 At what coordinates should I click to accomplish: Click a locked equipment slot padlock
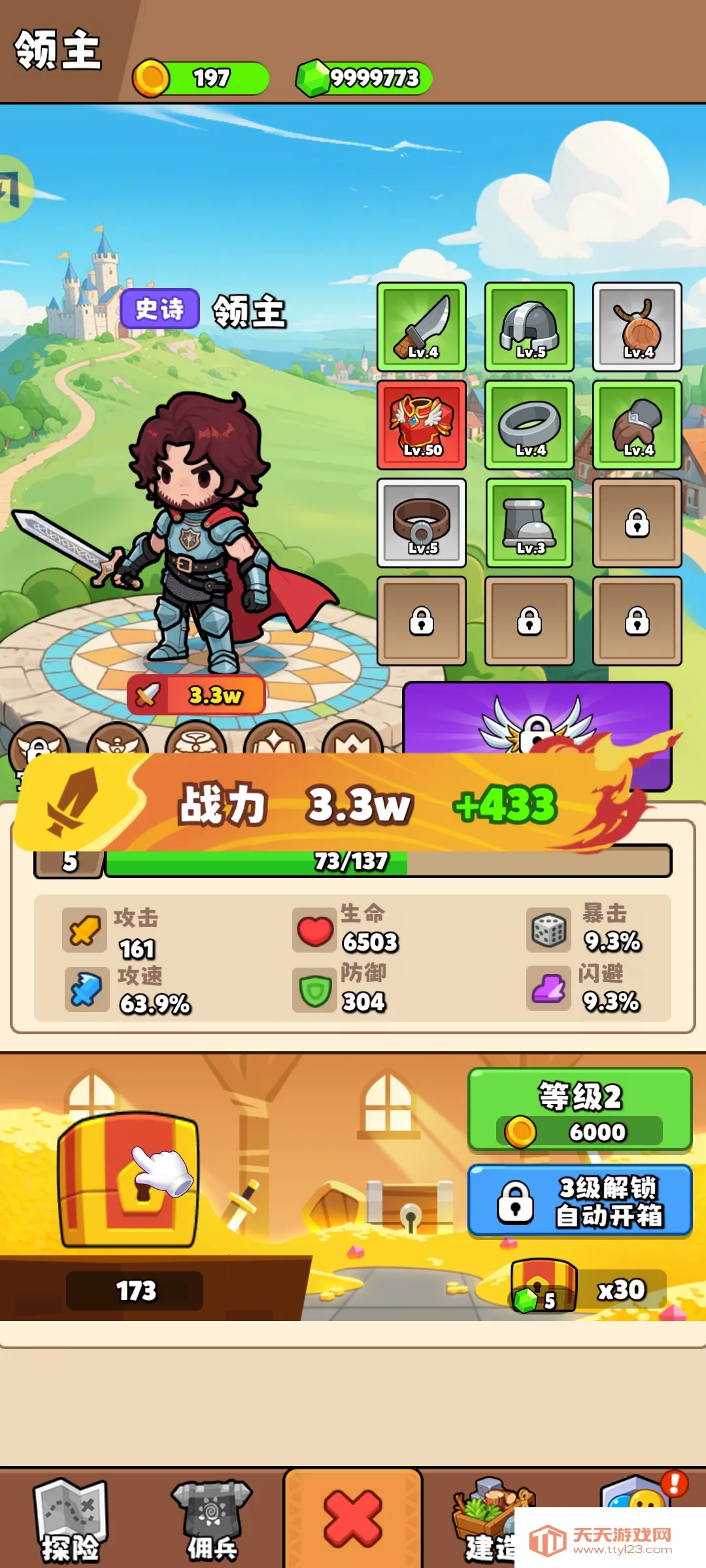636,526
